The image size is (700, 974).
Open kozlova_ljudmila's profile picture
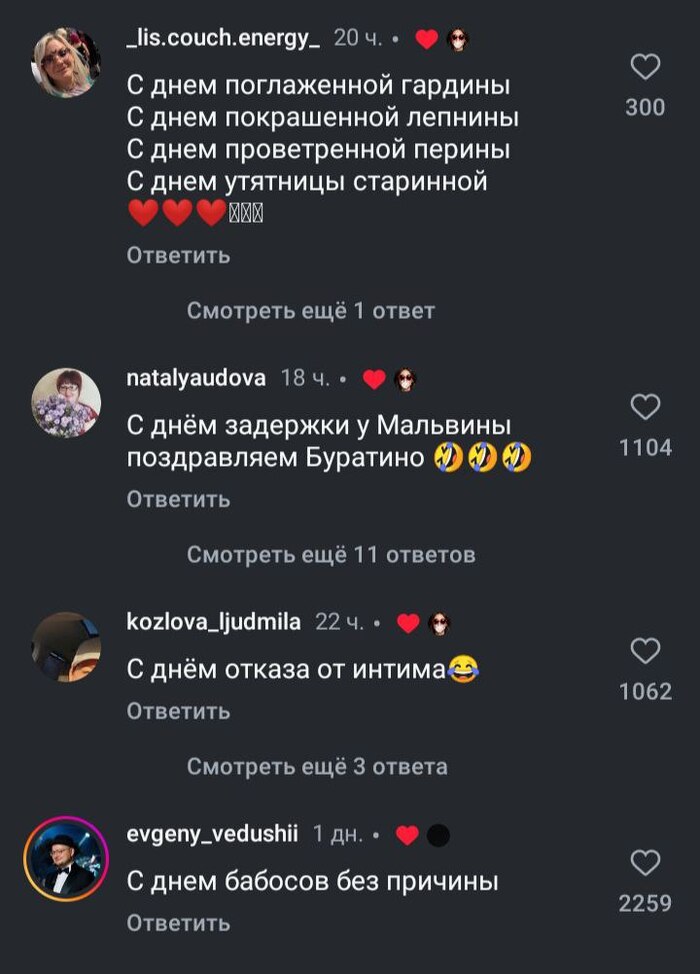tap(66, 646)
